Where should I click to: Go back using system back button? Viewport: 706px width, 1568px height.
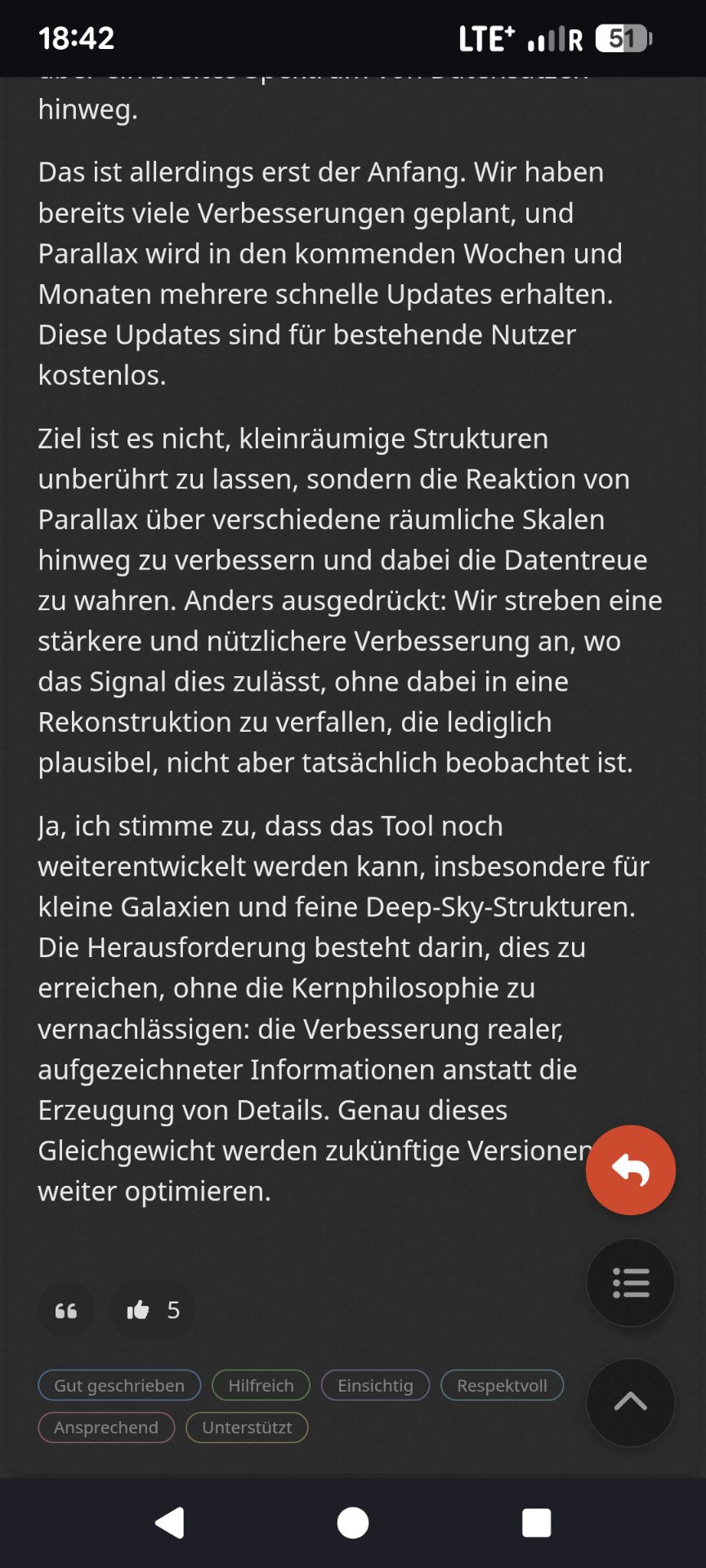click(170, 1523)
